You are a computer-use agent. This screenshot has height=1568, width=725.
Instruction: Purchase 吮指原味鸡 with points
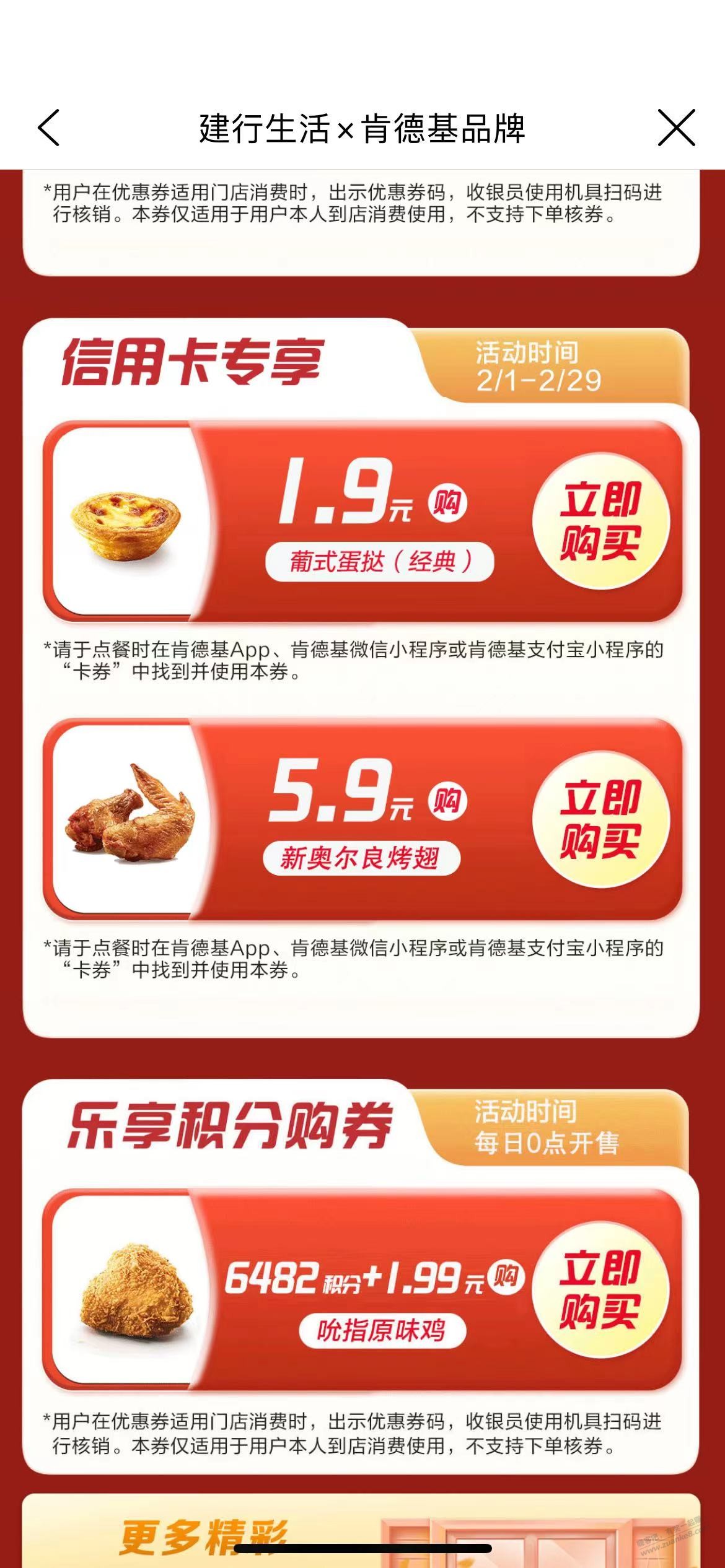click(600, 1289)
